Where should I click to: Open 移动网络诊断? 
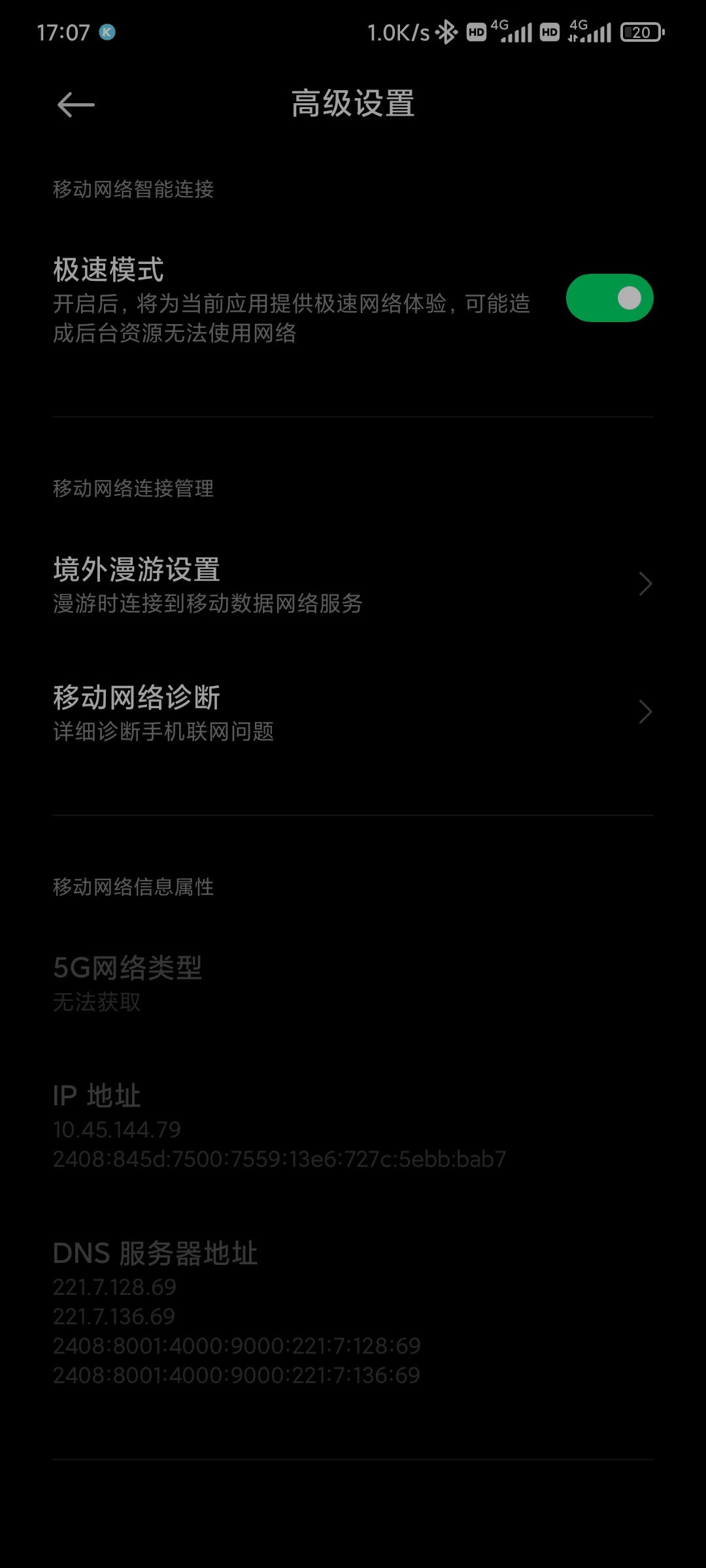pyautogui.click(x=353, y=712)
